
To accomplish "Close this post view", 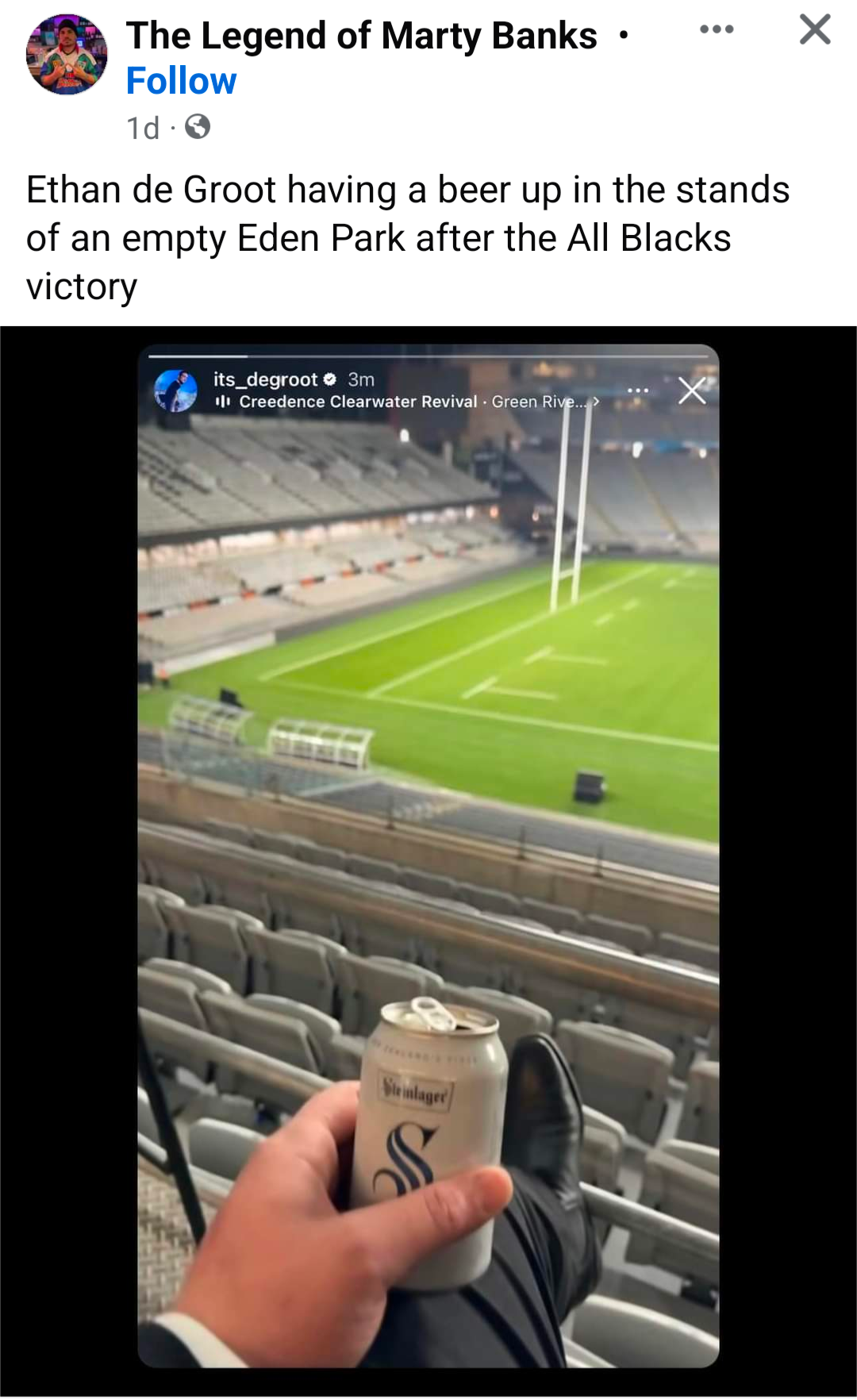I will coord(815,30).
